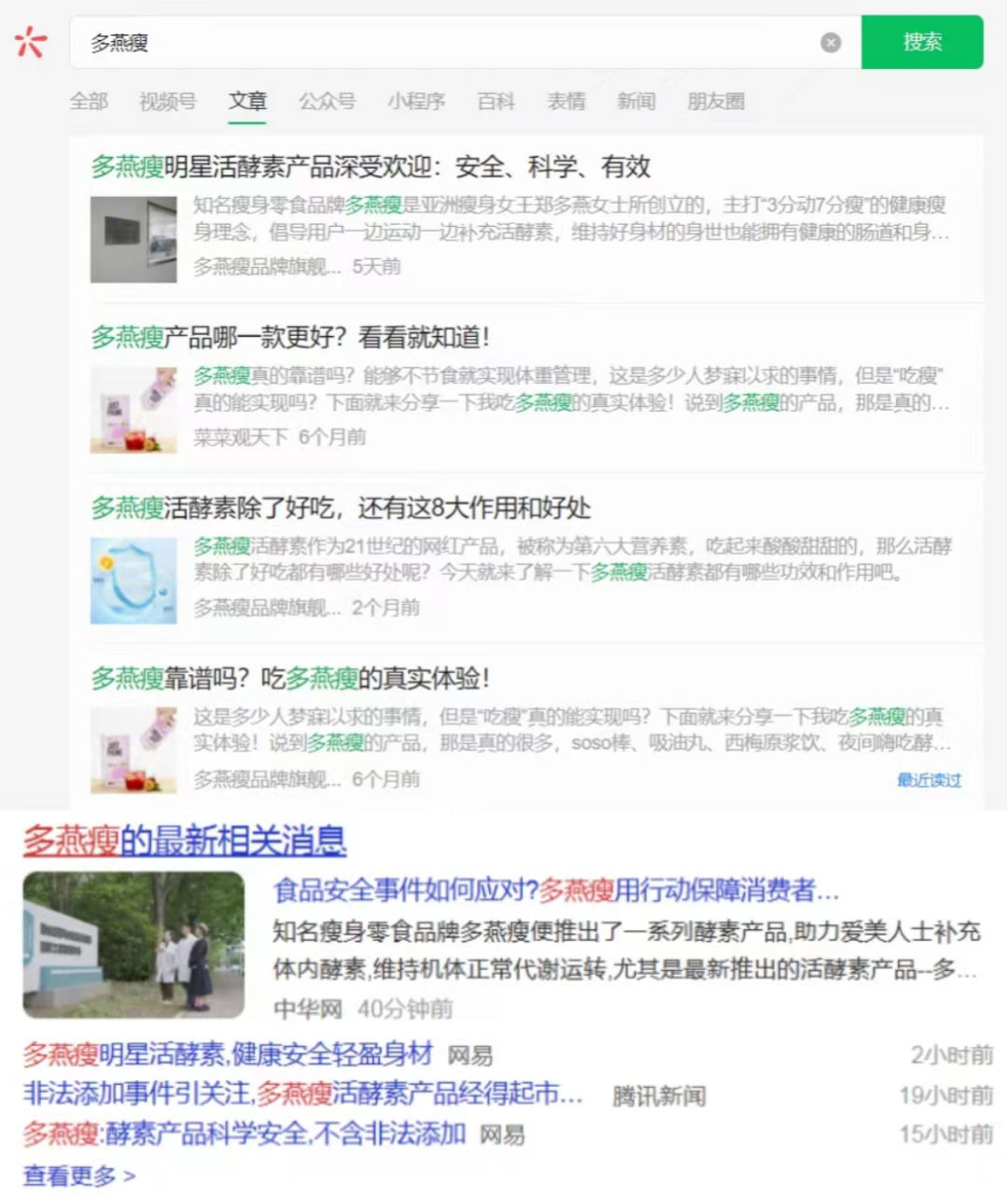The height and width of the screenshot is (1197, 1008).
Task: Open article 多燕瘦靠谱吗 真实体验
Action: point(289,679)
